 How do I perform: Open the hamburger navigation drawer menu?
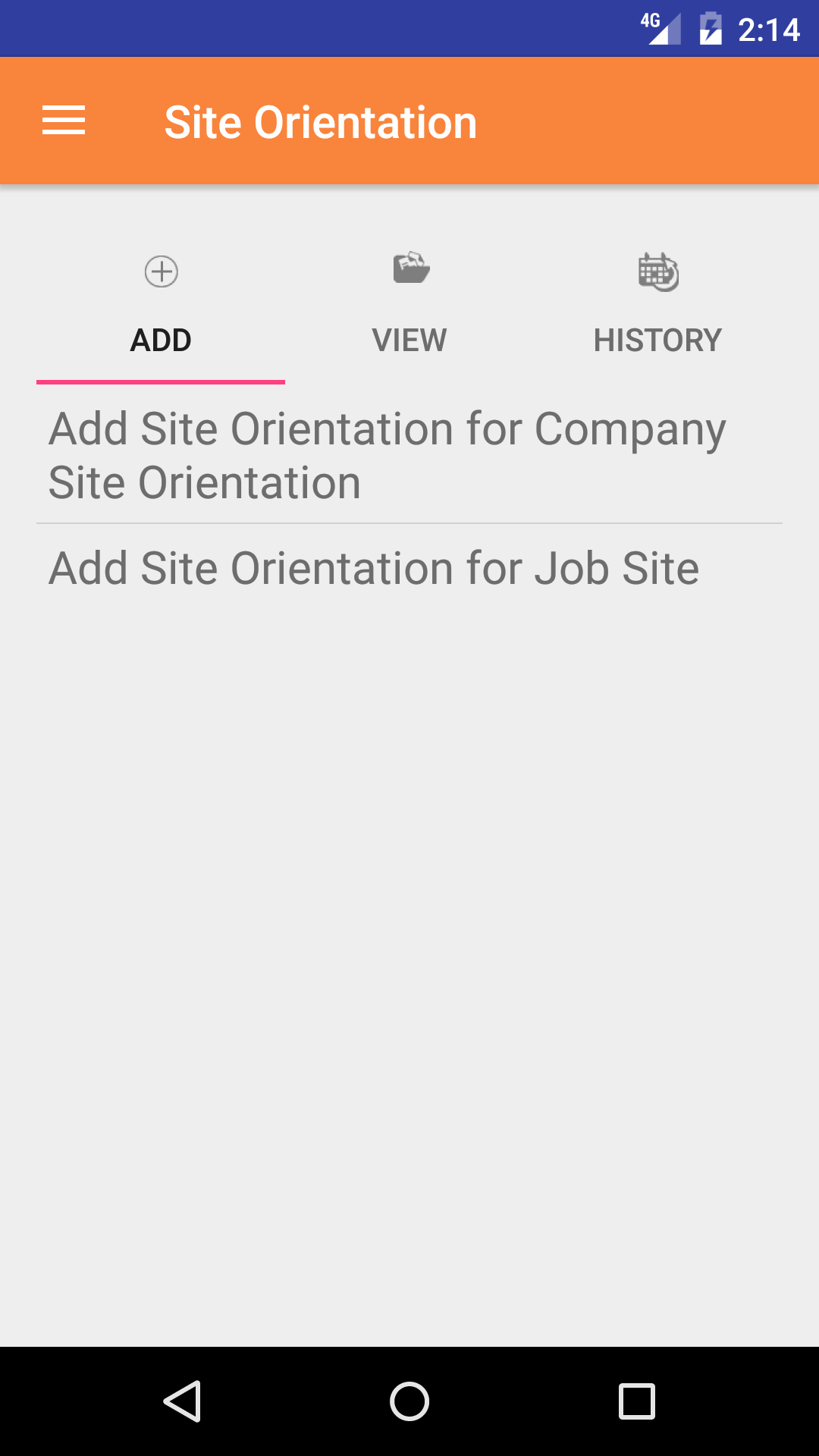[64, 121]
